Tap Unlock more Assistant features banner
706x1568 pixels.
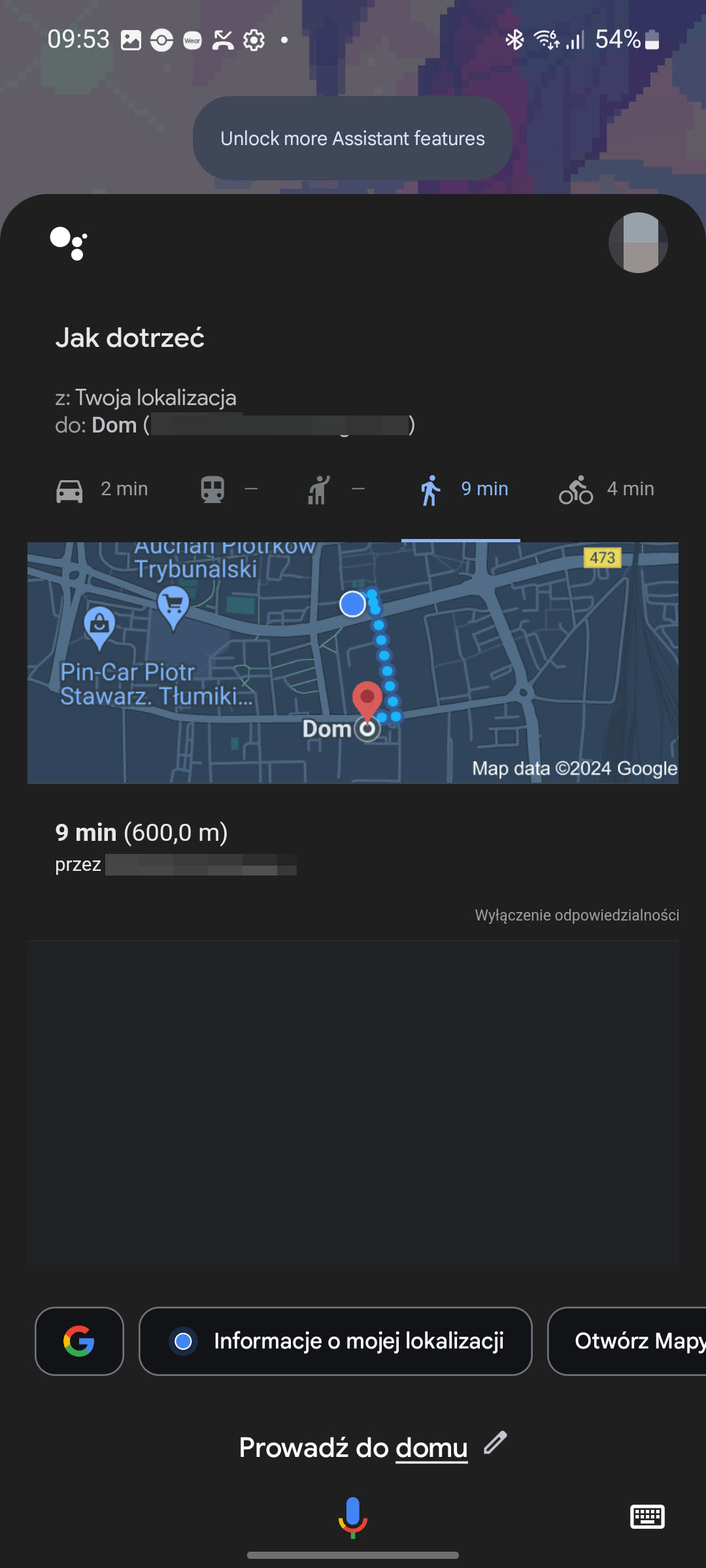point(352,139)
